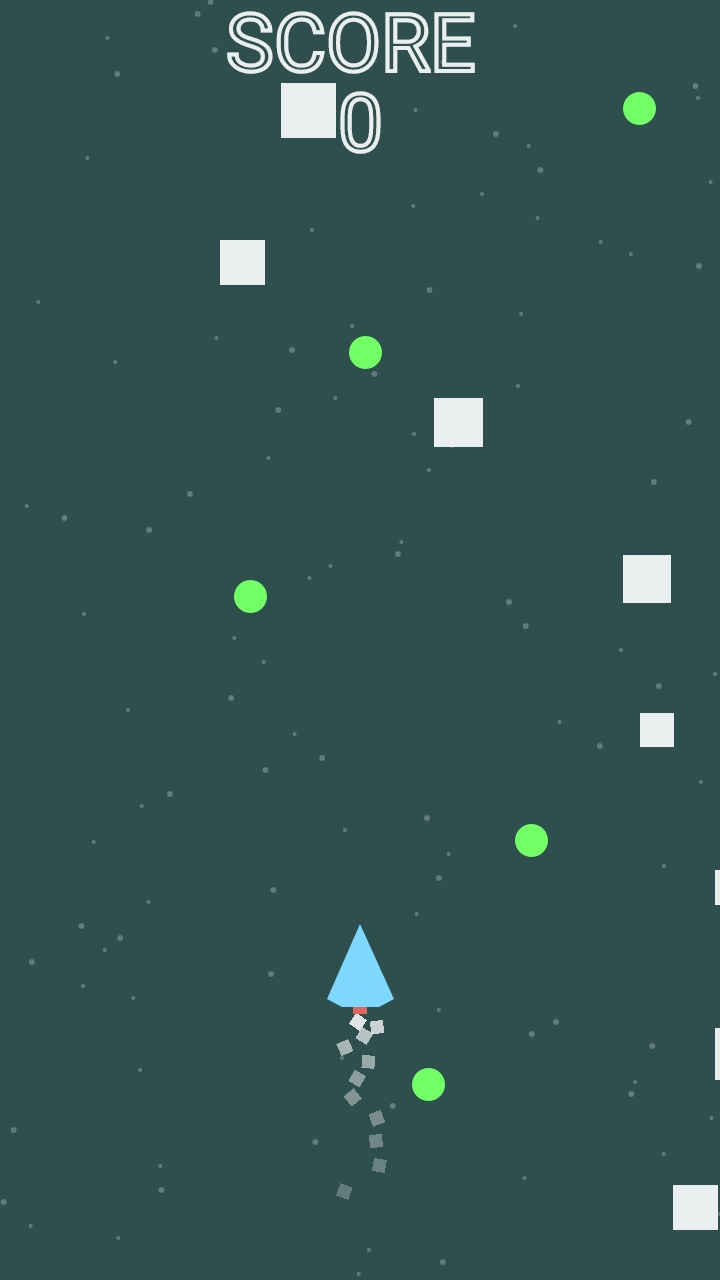720x1280 pixels.
Task: Click the green orb beside the rocket's exhaust trail
Action: tap(428, 1084)
